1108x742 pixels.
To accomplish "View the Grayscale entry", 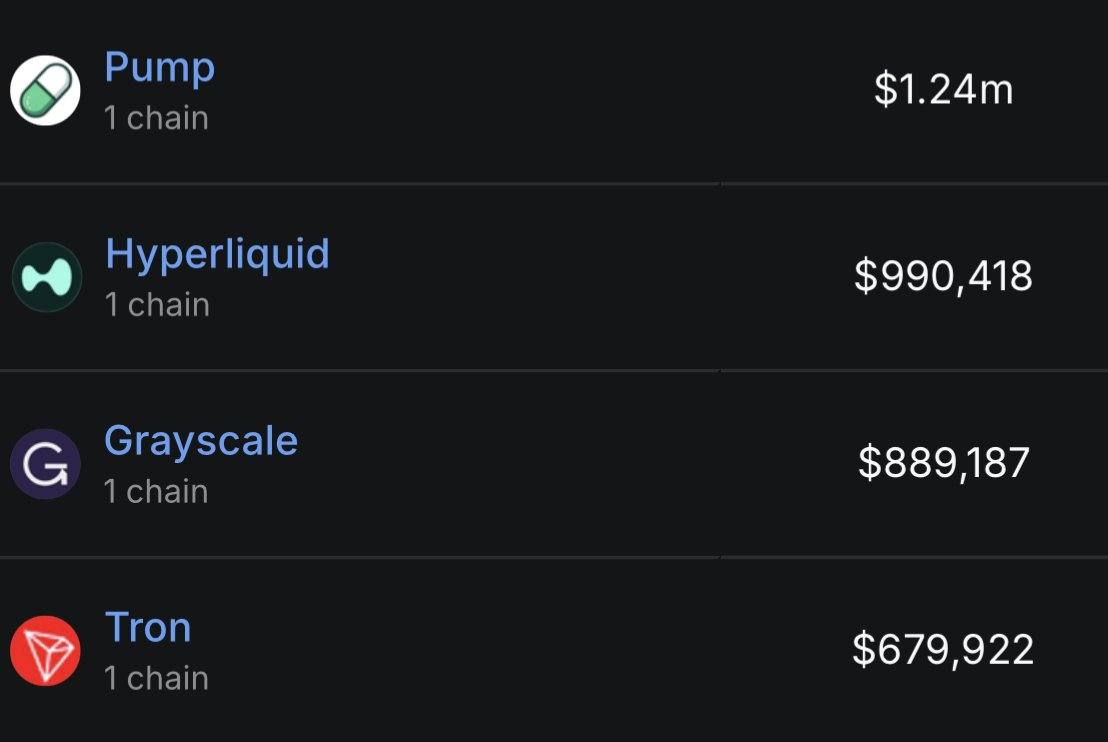I will coord(201,441).
